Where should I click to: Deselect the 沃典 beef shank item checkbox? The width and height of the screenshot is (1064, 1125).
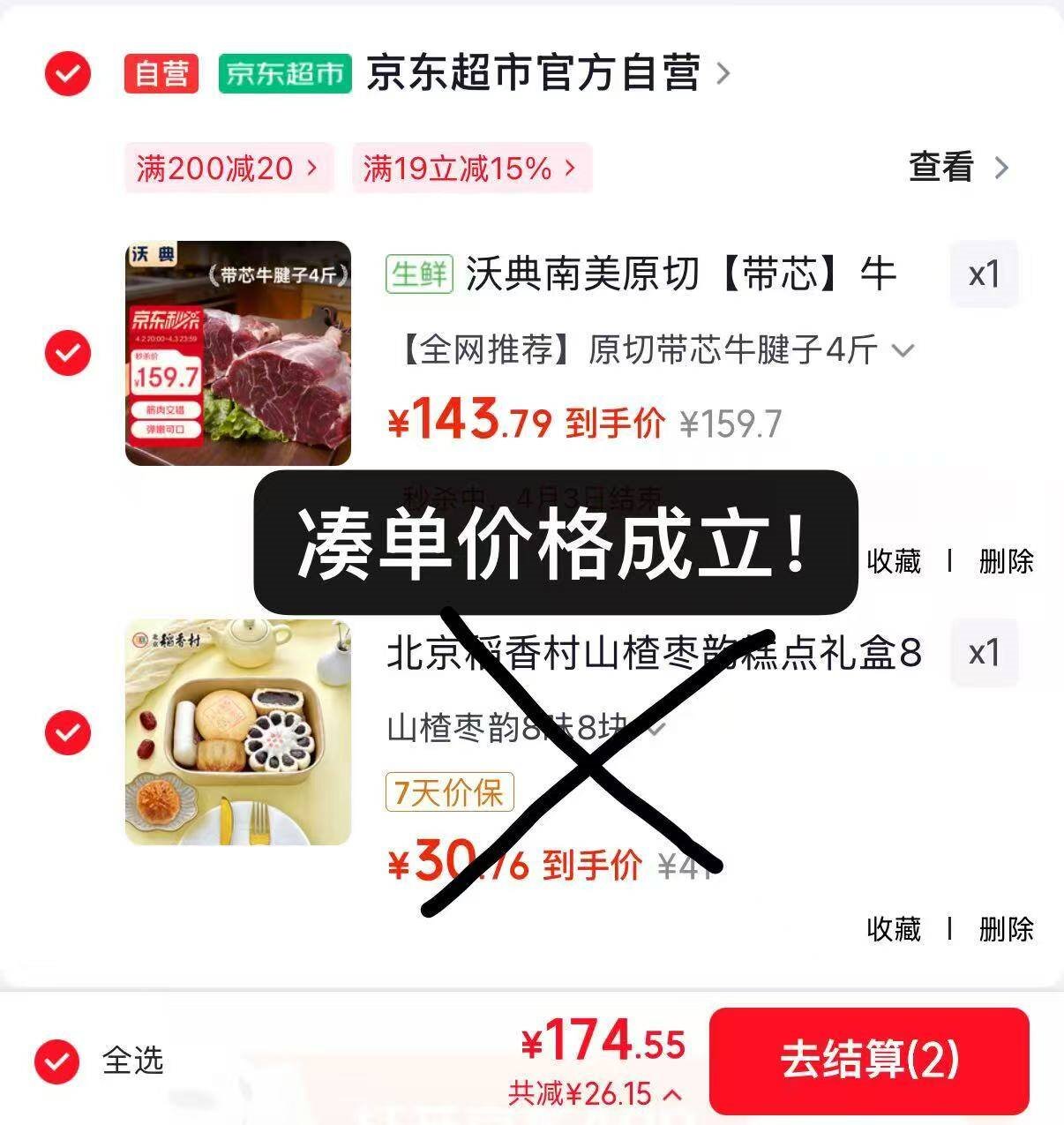point(68,353)
